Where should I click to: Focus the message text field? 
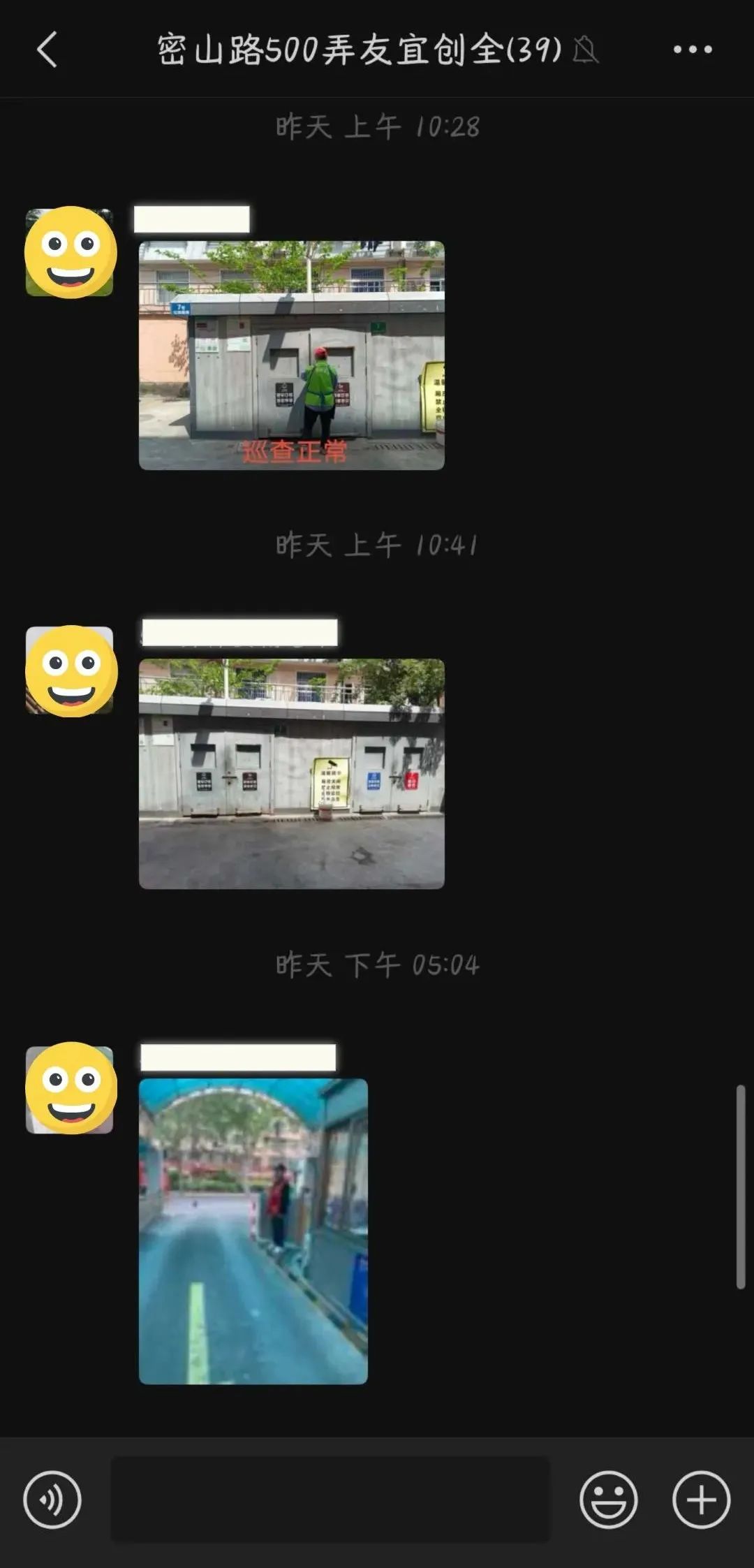pyautogui.click(x=330, y=1500)
